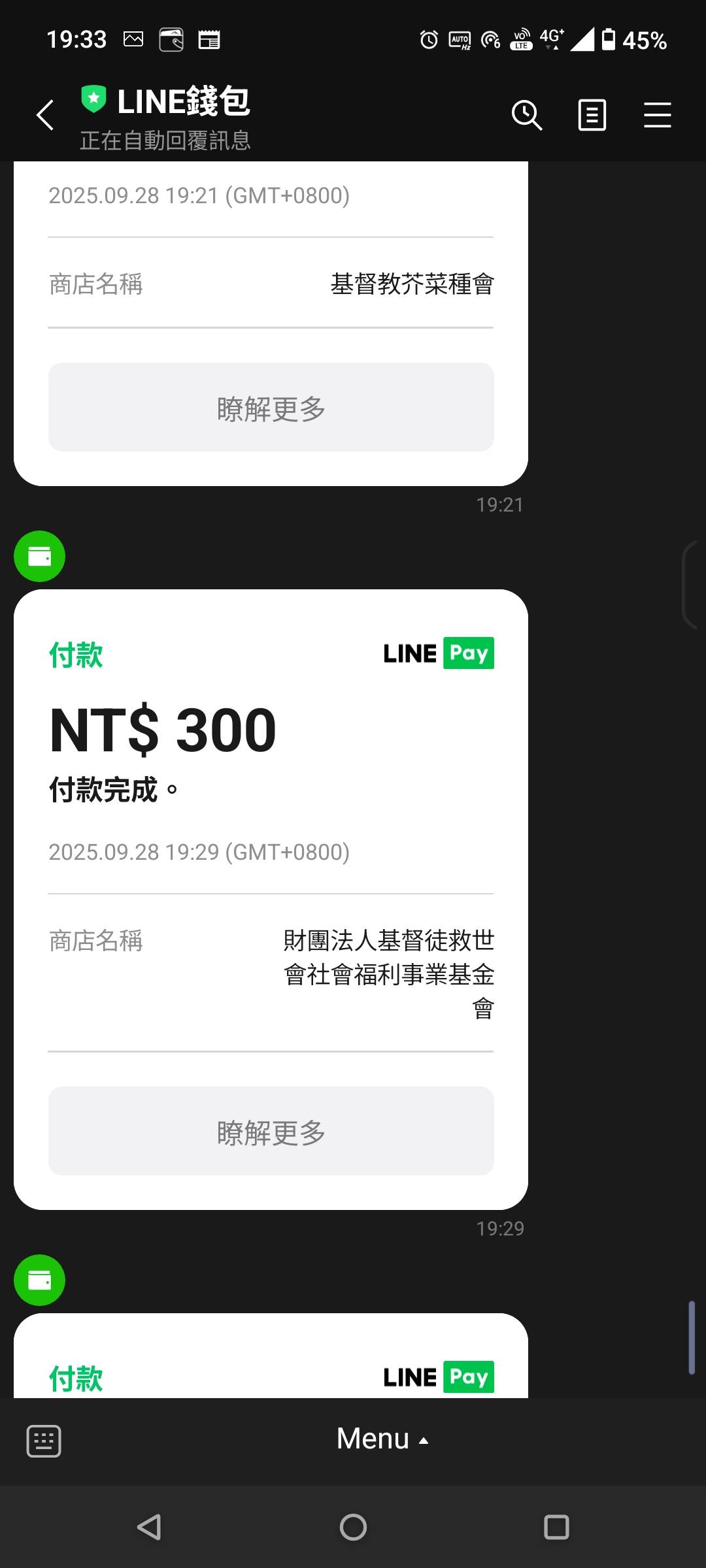Go to the system home screen

[x=353, y=1527]
